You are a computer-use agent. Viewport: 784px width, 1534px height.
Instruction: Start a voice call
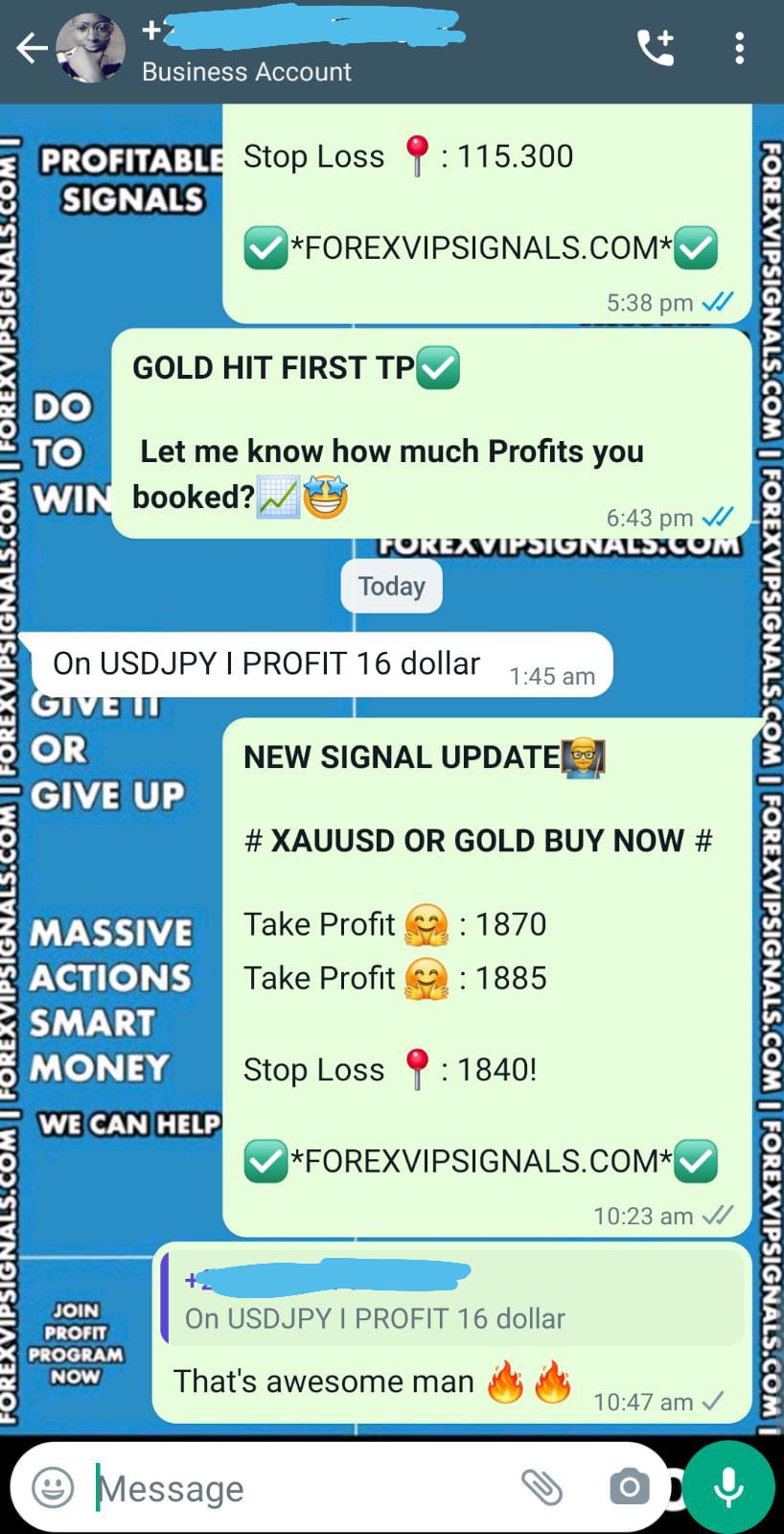(x=656, y=48)
